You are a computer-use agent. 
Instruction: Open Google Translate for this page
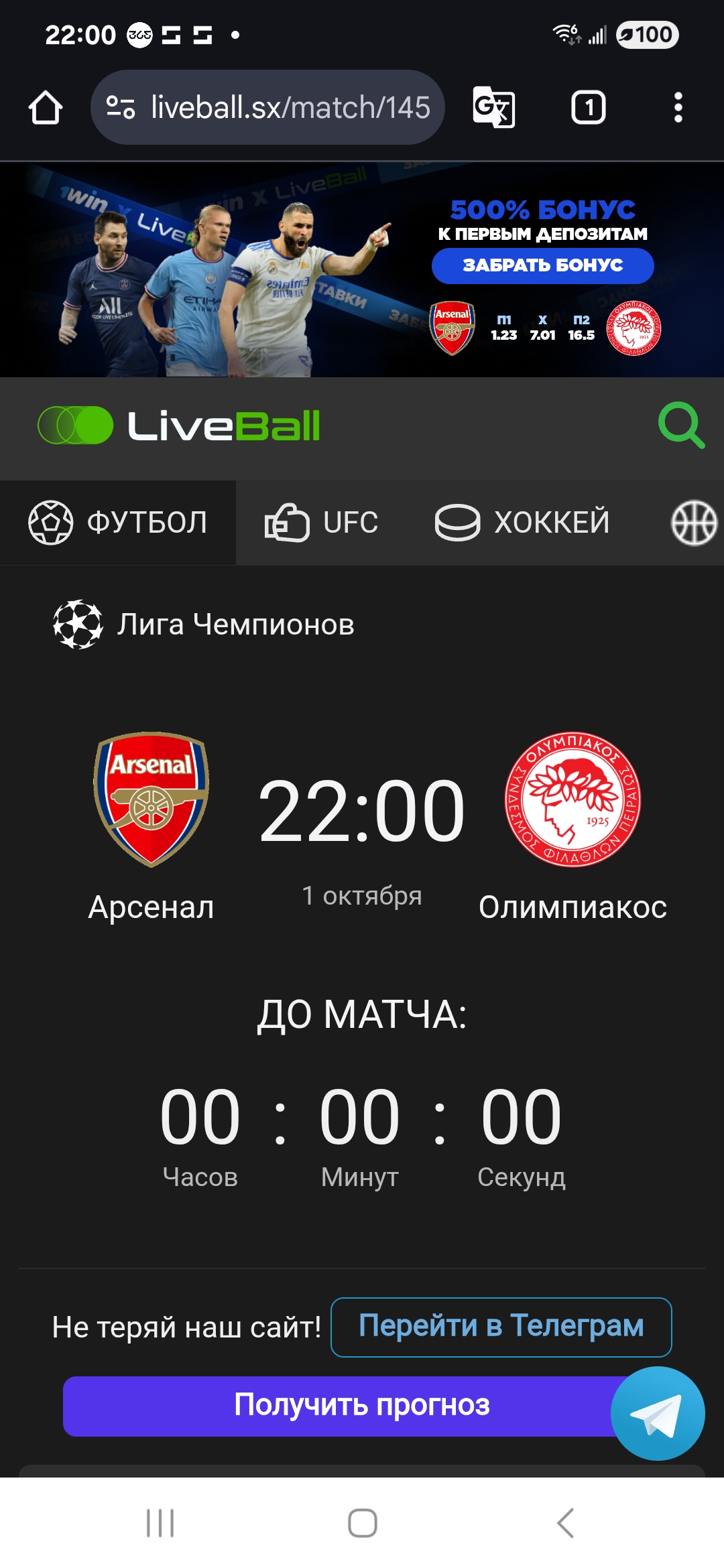tap(494, 107)
